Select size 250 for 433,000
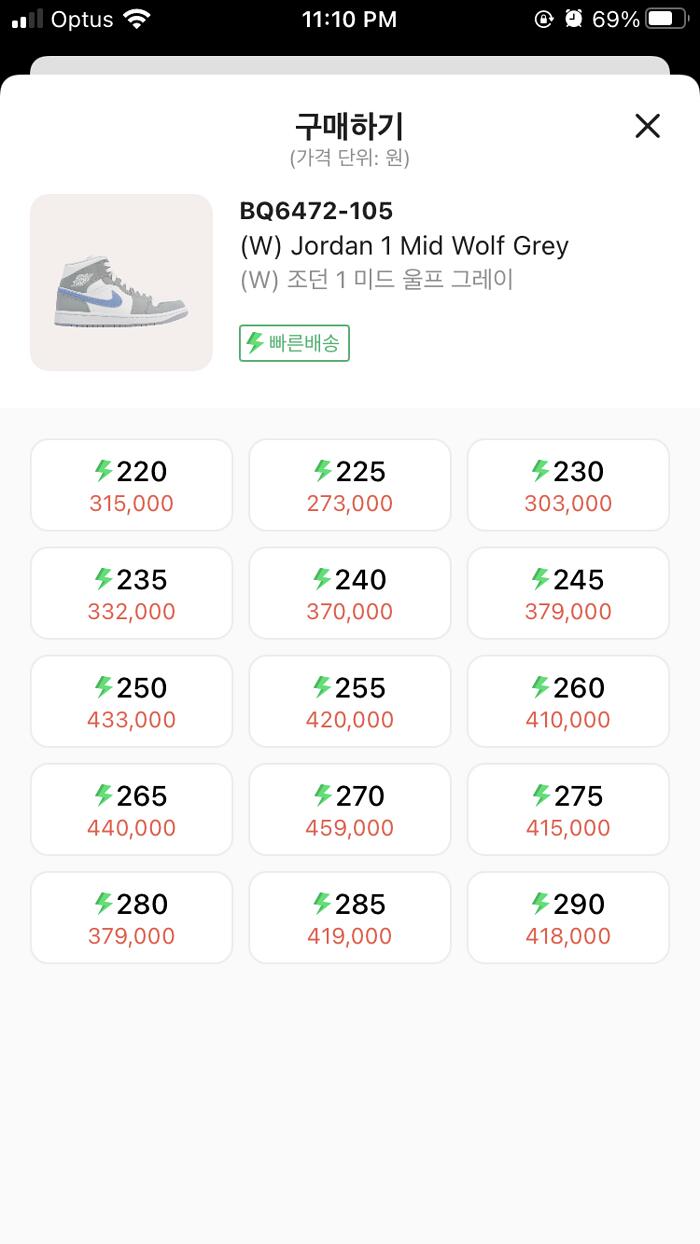This screenshot has width=700, height=1244. 131,701
